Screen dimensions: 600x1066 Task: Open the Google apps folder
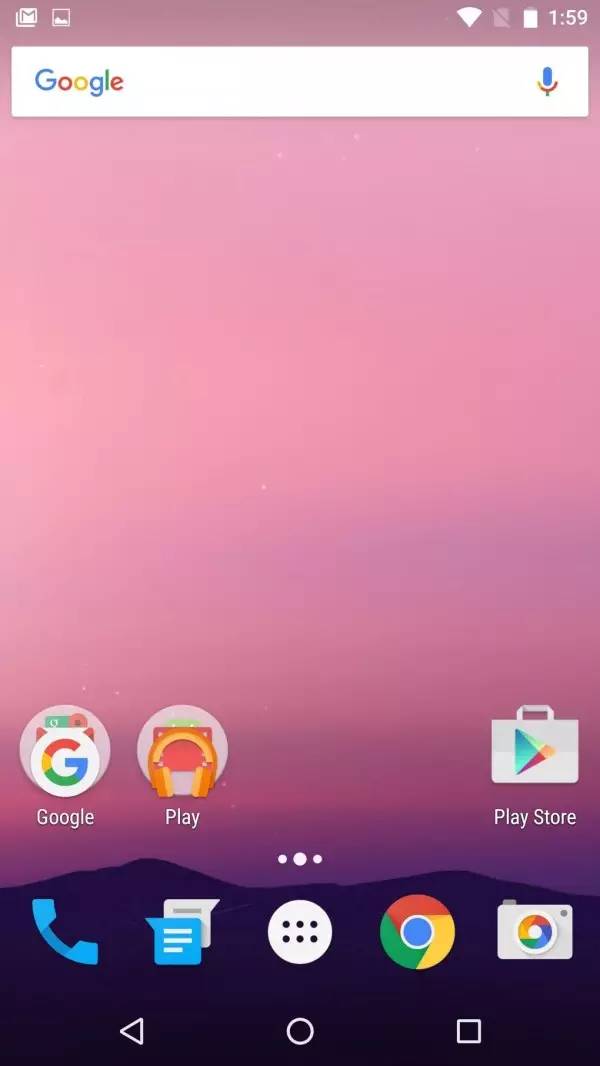65,752
